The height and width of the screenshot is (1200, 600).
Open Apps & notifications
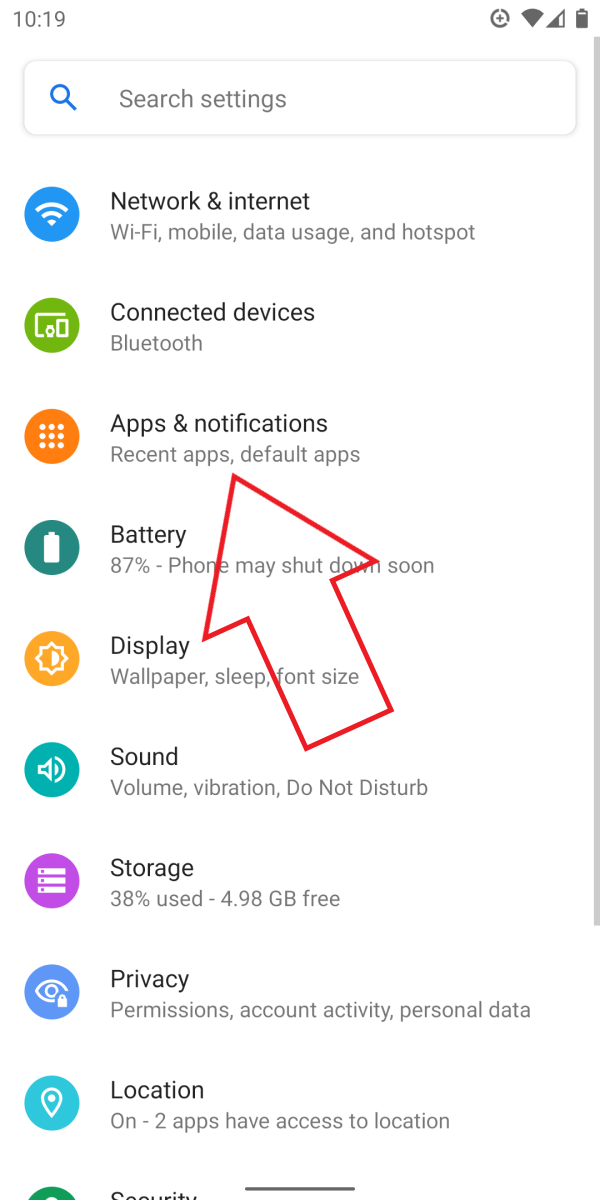[x=300, y=438]
